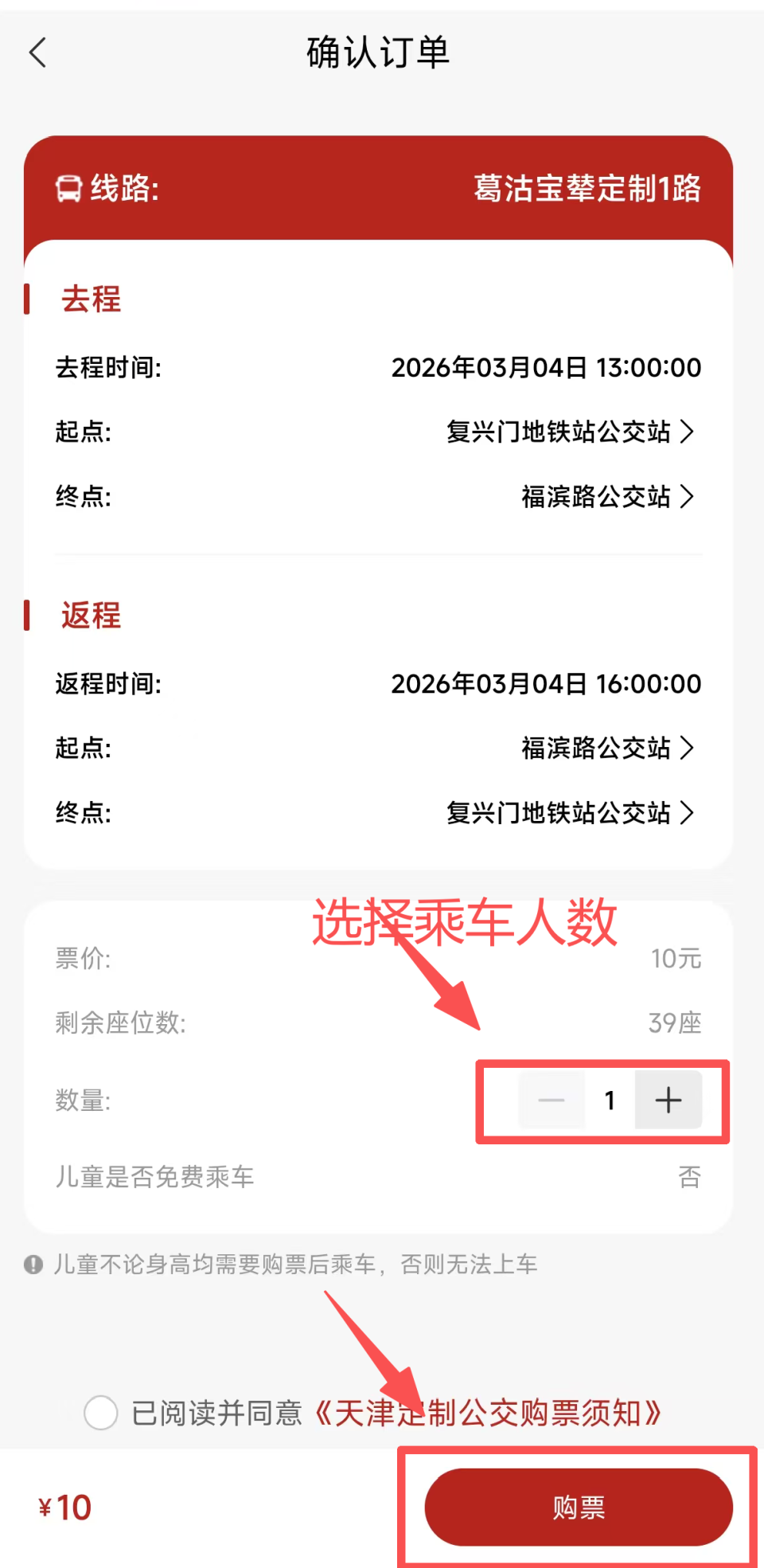Click the back arrow to return
This screenshot has height=1568, width=764.
[x=37, y=53]
